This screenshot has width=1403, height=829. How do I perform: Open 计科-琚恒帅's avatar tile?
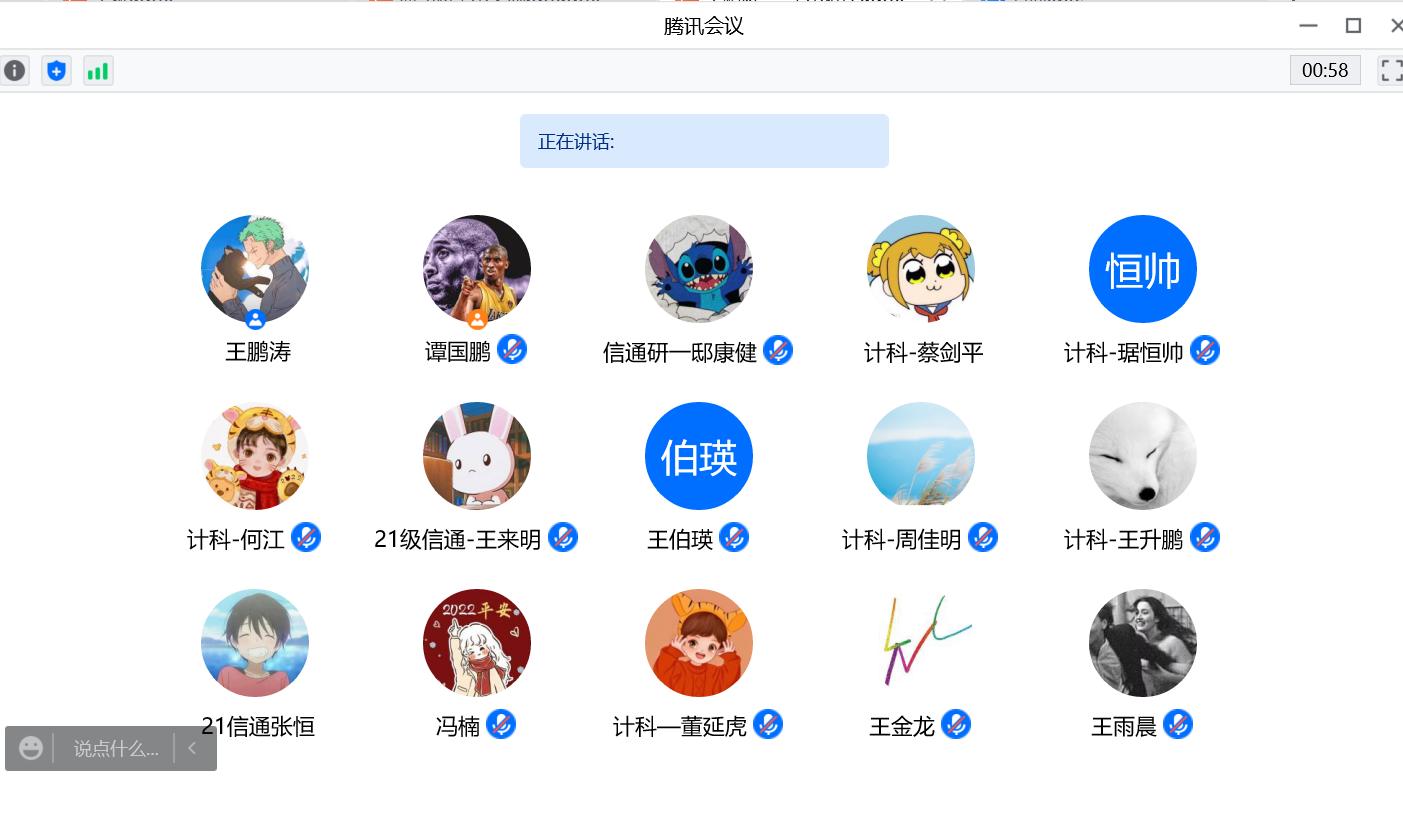[1143, 269]
